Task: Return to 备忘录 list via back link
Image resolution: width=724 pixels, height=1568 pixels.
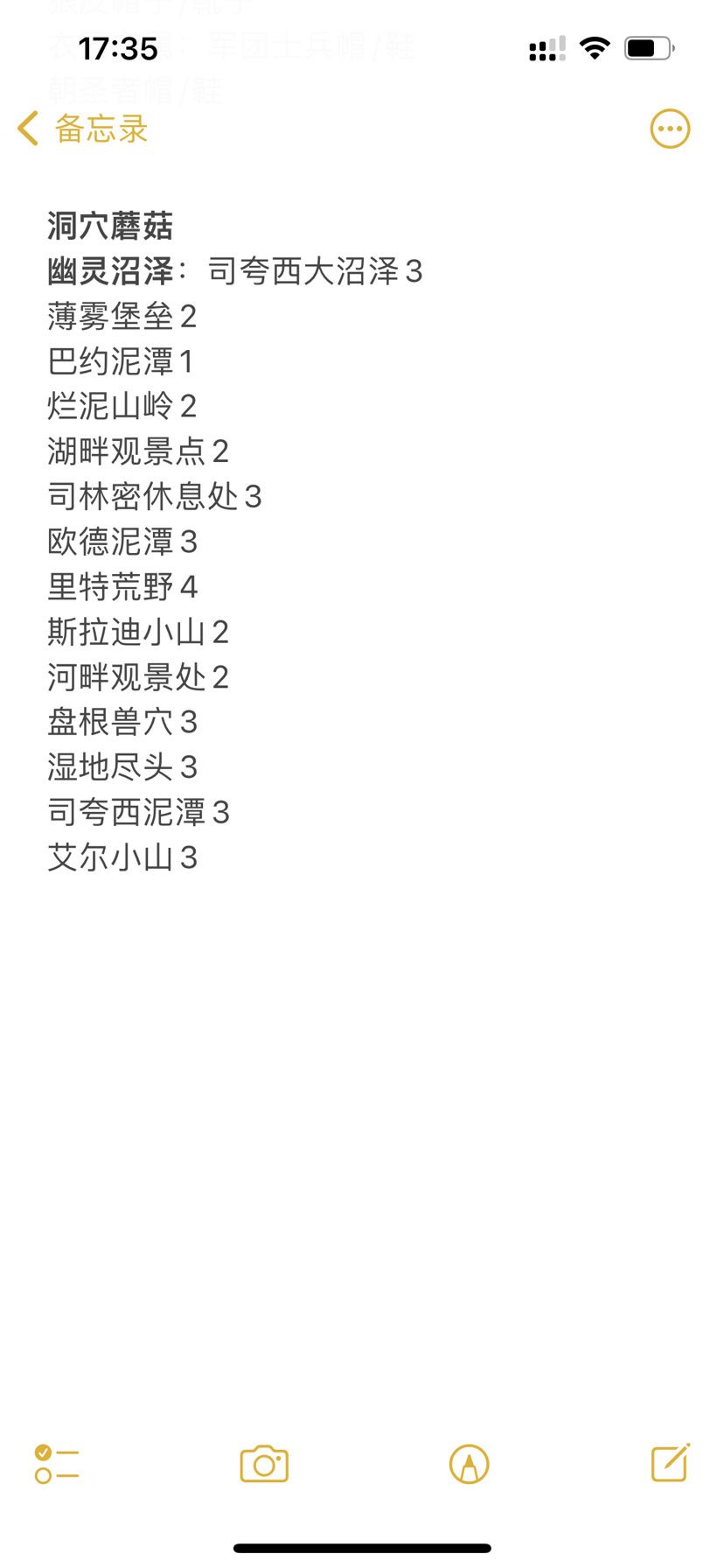Action: (x=99, y=128)
